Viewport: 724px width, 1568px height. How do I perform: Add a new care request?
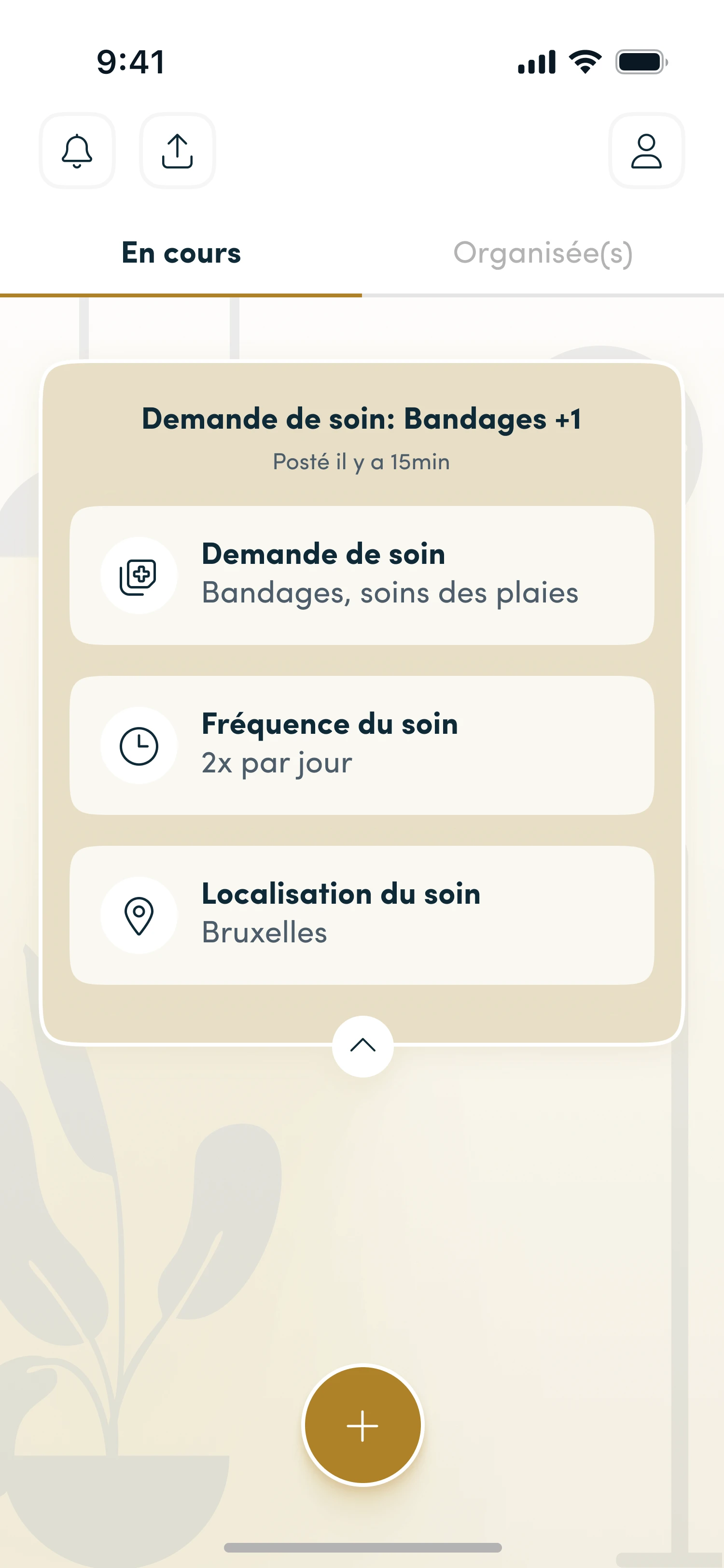click(362, 1425)
